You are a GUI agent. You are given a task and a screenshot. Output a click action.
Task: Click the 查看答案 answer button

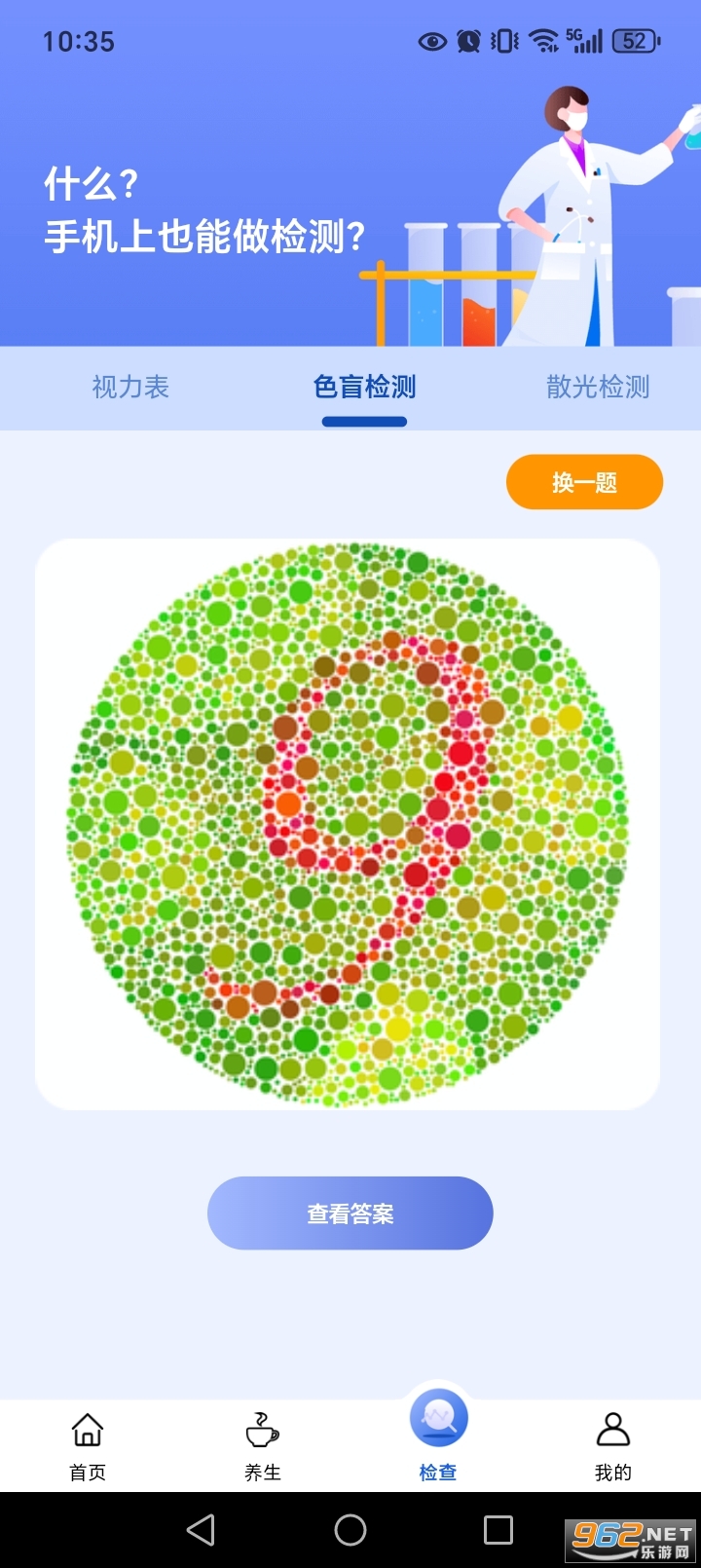coord(350,1213)
